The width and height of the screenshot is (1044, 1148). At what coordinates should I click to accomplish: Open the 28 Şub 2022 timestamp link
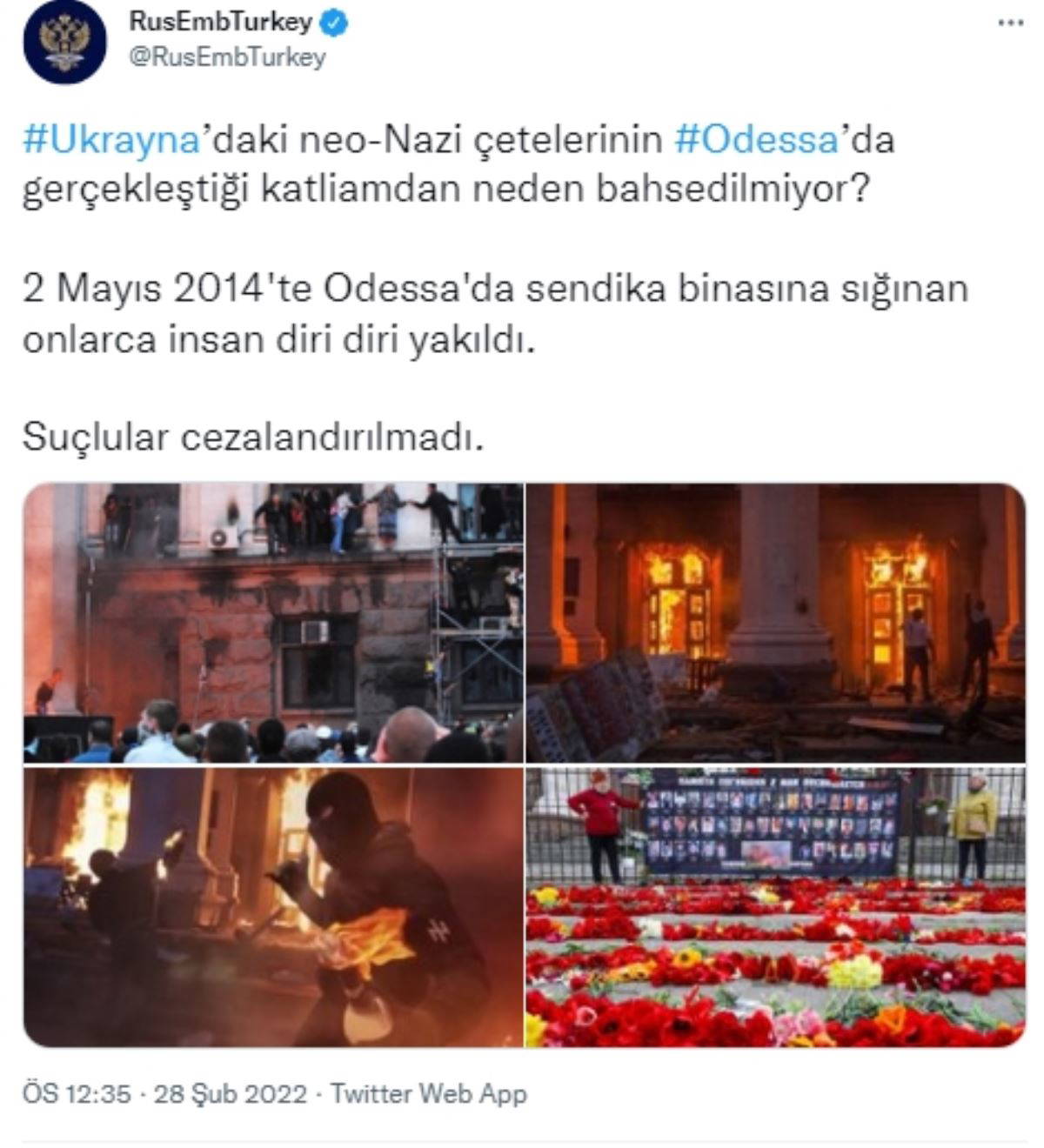230,1093
